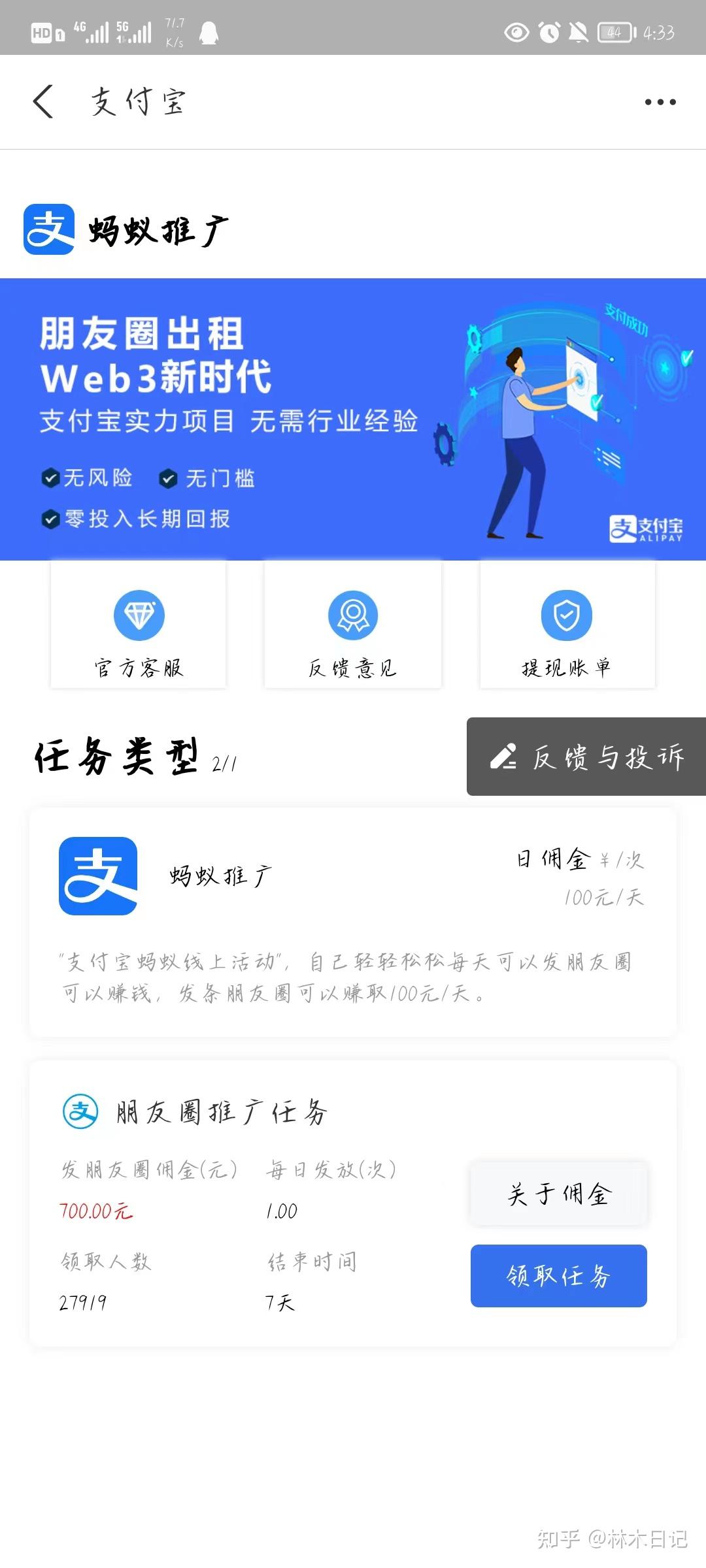This screenshot has width=706, height=1568.
Task: Select the 反馈意见 feedback medal icon
Action: (353, 615)
